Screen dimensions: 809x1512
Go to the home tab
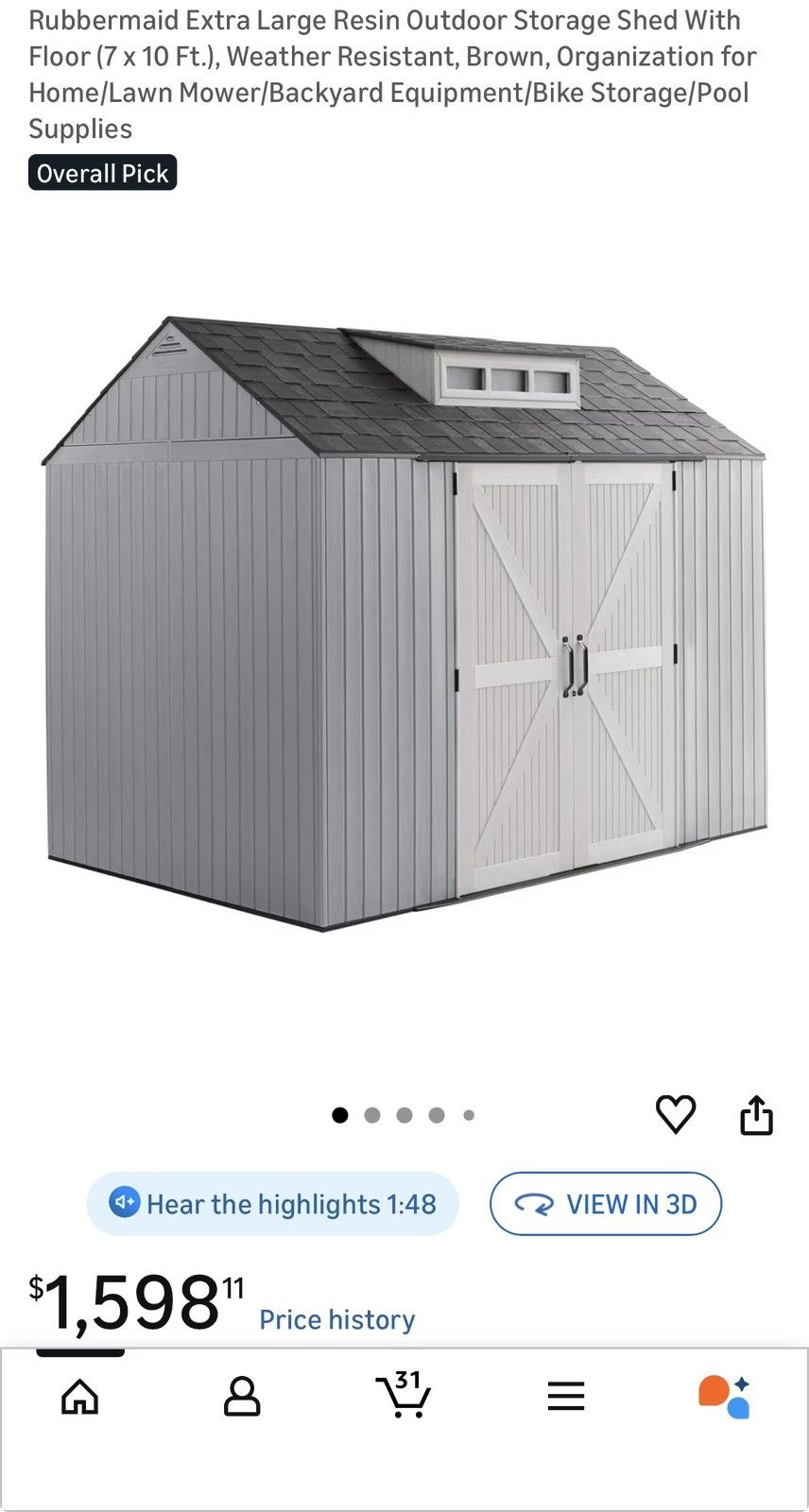click(x=80, y=1396)
